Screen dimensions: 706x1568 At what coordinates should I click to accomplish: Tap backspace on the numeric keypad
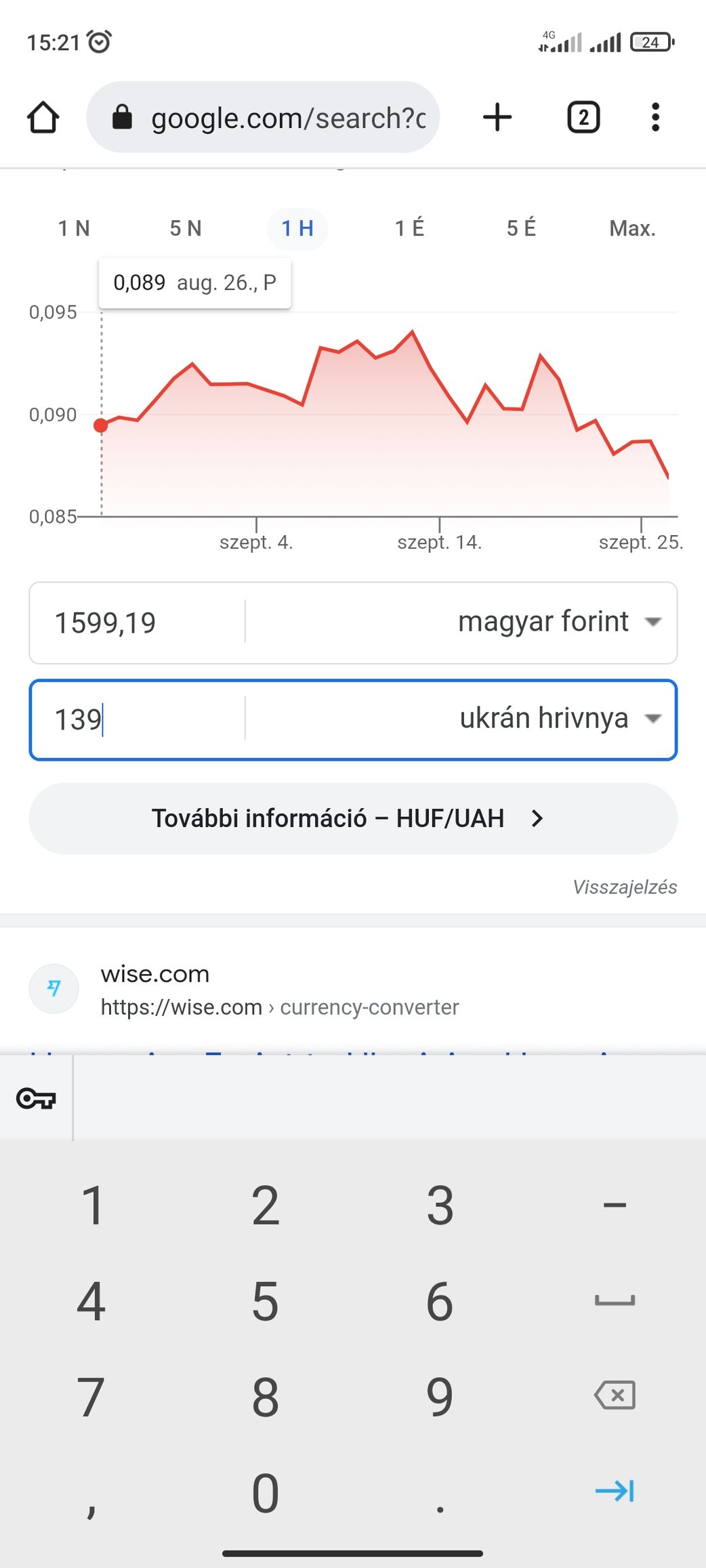[x=615, y=1395]
